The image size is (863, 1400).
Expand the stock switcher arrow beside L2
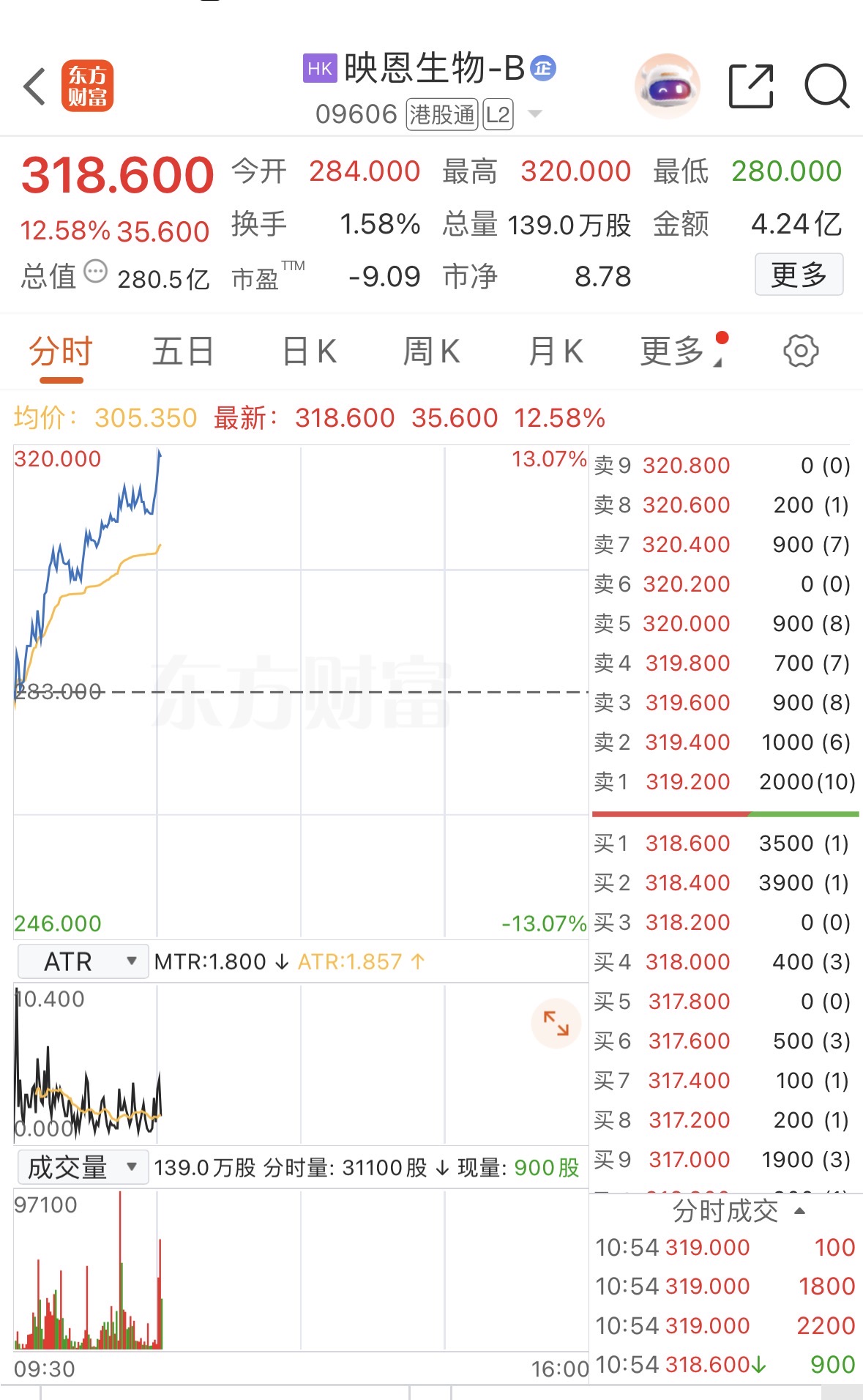click(x=535, y=113)
